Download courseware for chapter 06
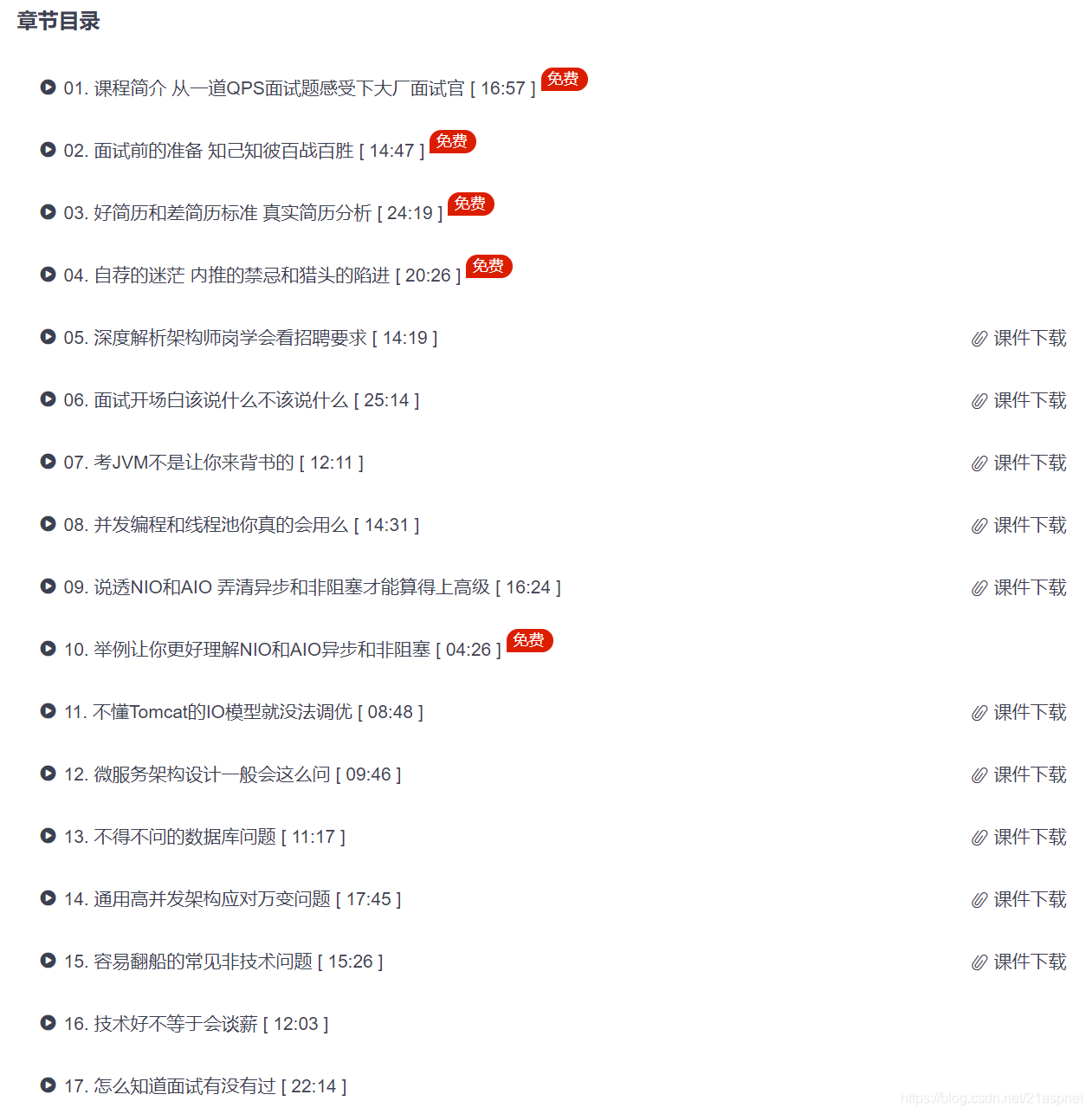Image resolution: width=1092 pixels, height=1114 pixels. point(1019,400)
